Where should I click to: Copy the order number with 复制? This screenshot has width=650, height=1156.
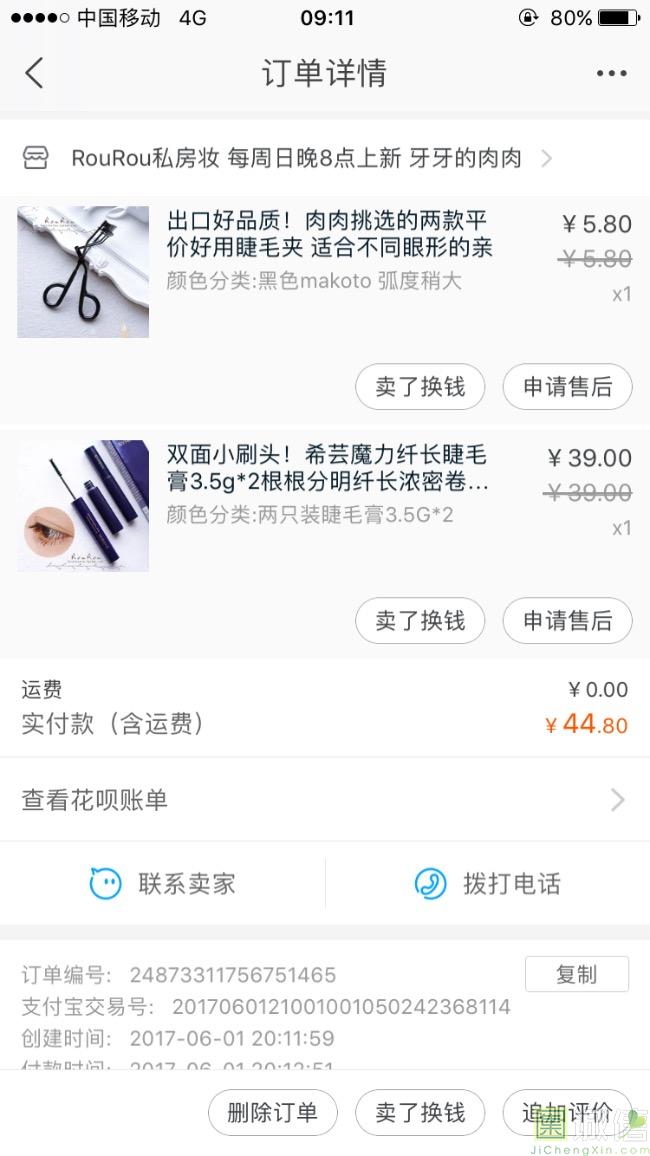tap(576, 974)
